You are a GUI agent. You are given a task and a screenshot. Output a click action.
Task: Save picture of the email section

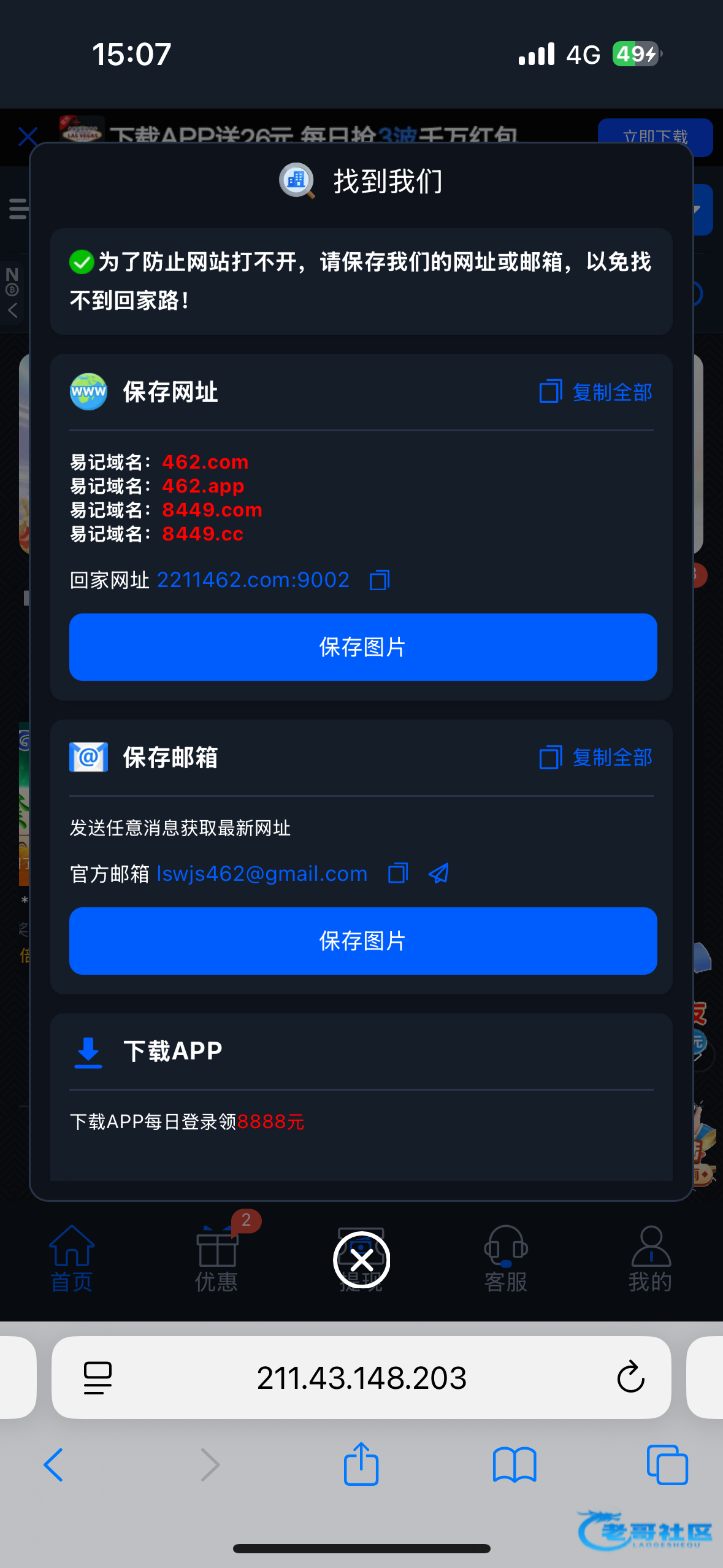pyautogui.click(x=362, y=941)
